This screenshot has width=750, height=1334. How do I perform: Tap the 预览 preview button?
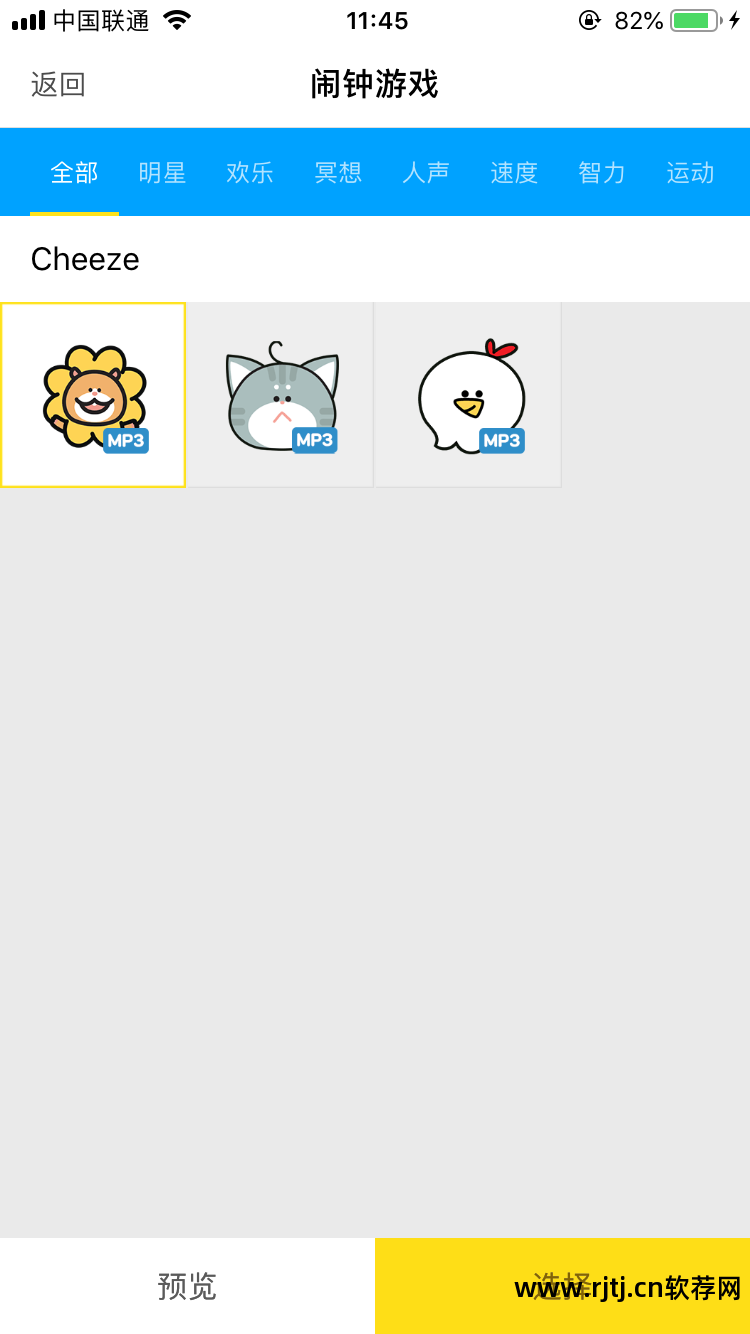[187, 1286]
